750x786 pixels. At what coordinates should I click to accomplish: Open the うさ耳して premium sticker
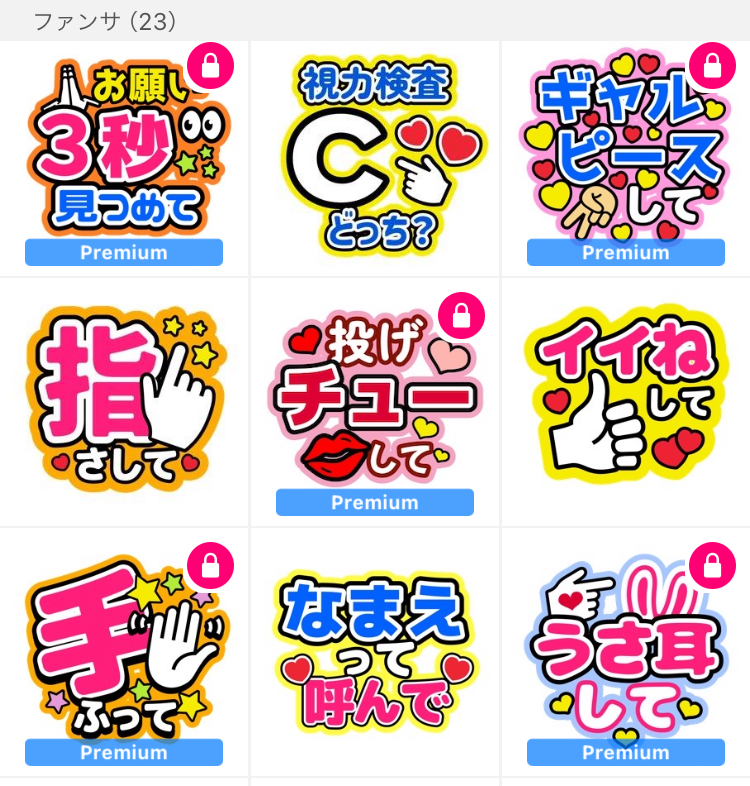point(625,650)
